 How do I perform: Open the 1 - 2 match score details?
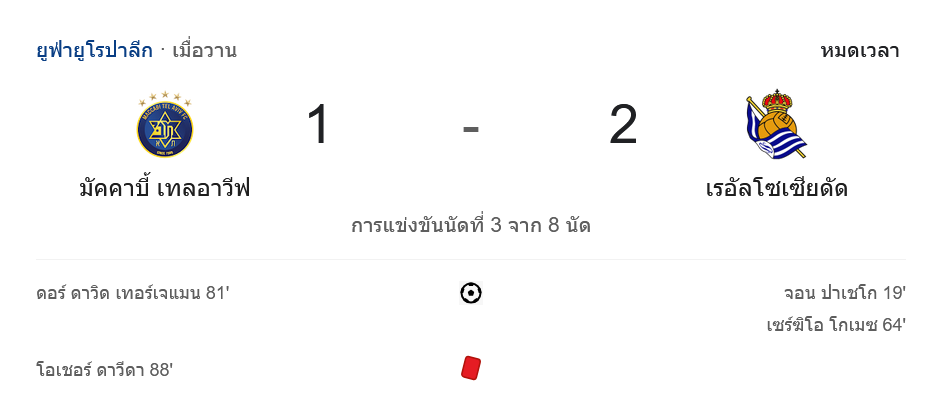click(471, 128)
